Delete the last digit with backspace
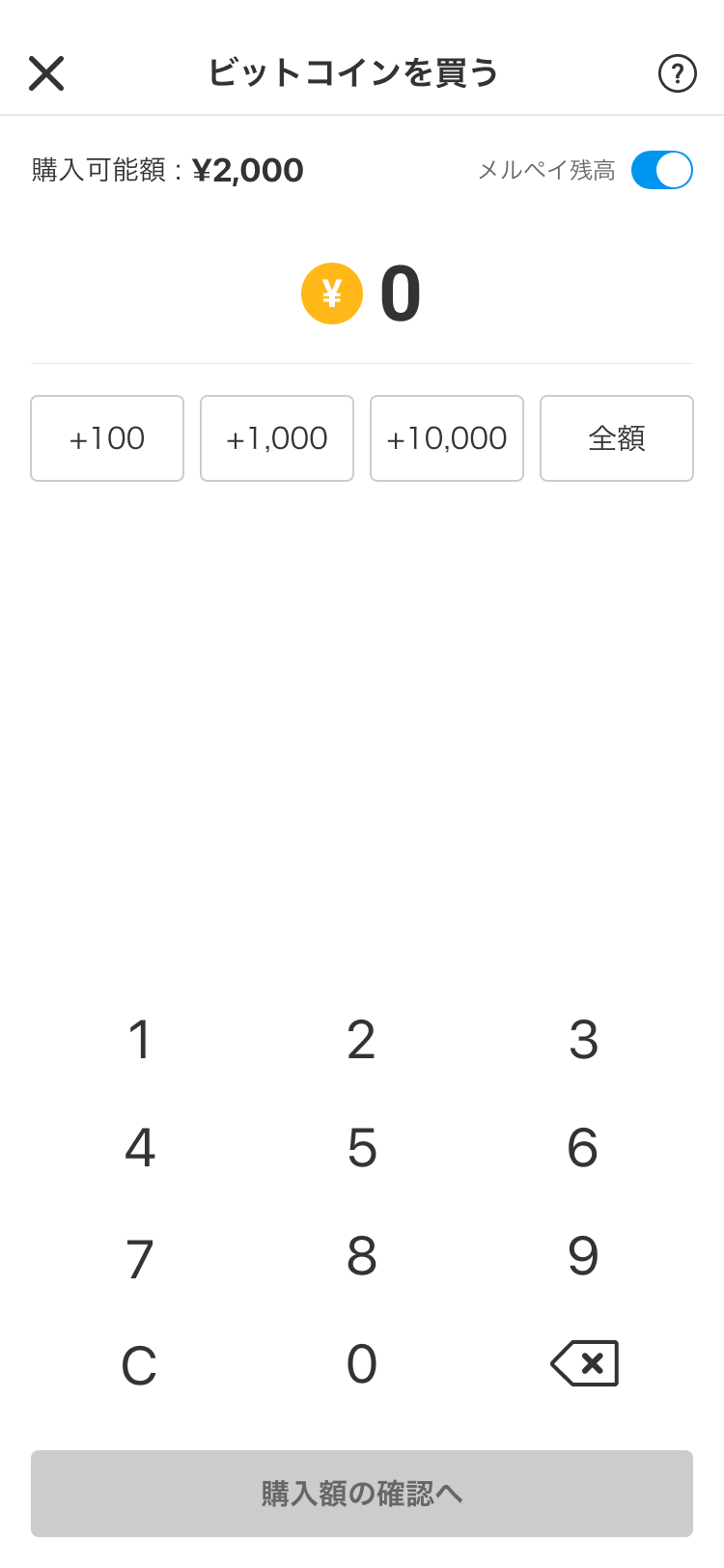Viewport: 724px width, 1568px height. [584, 1363]
